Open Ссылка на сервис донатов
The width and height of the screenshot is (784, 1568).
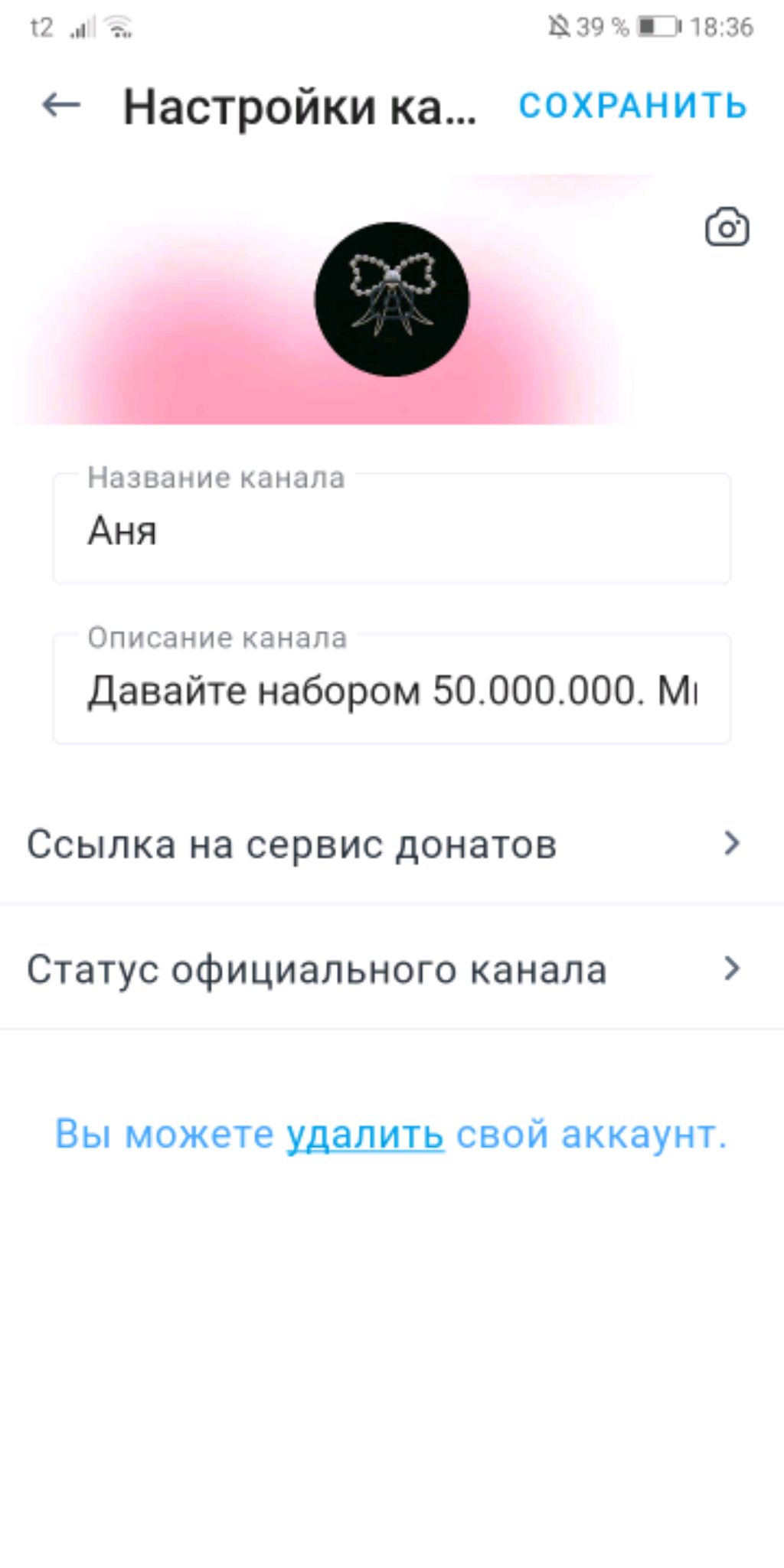[383, 844]
